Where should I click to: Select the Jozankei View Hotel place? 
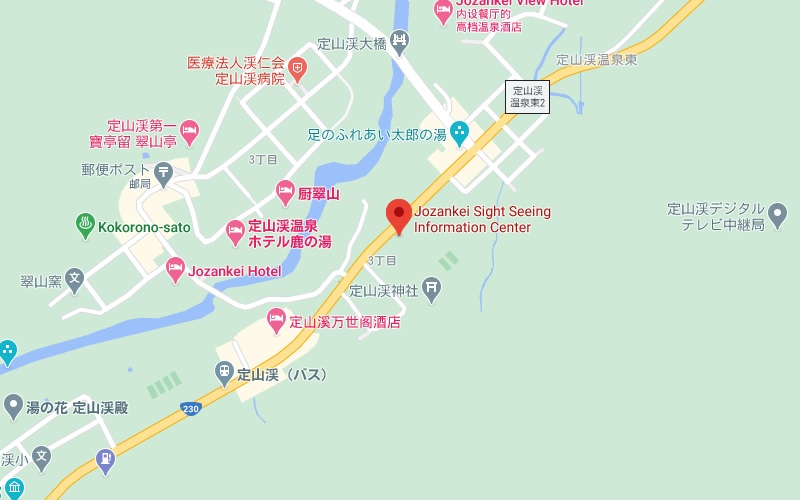(x=444, y=10)
